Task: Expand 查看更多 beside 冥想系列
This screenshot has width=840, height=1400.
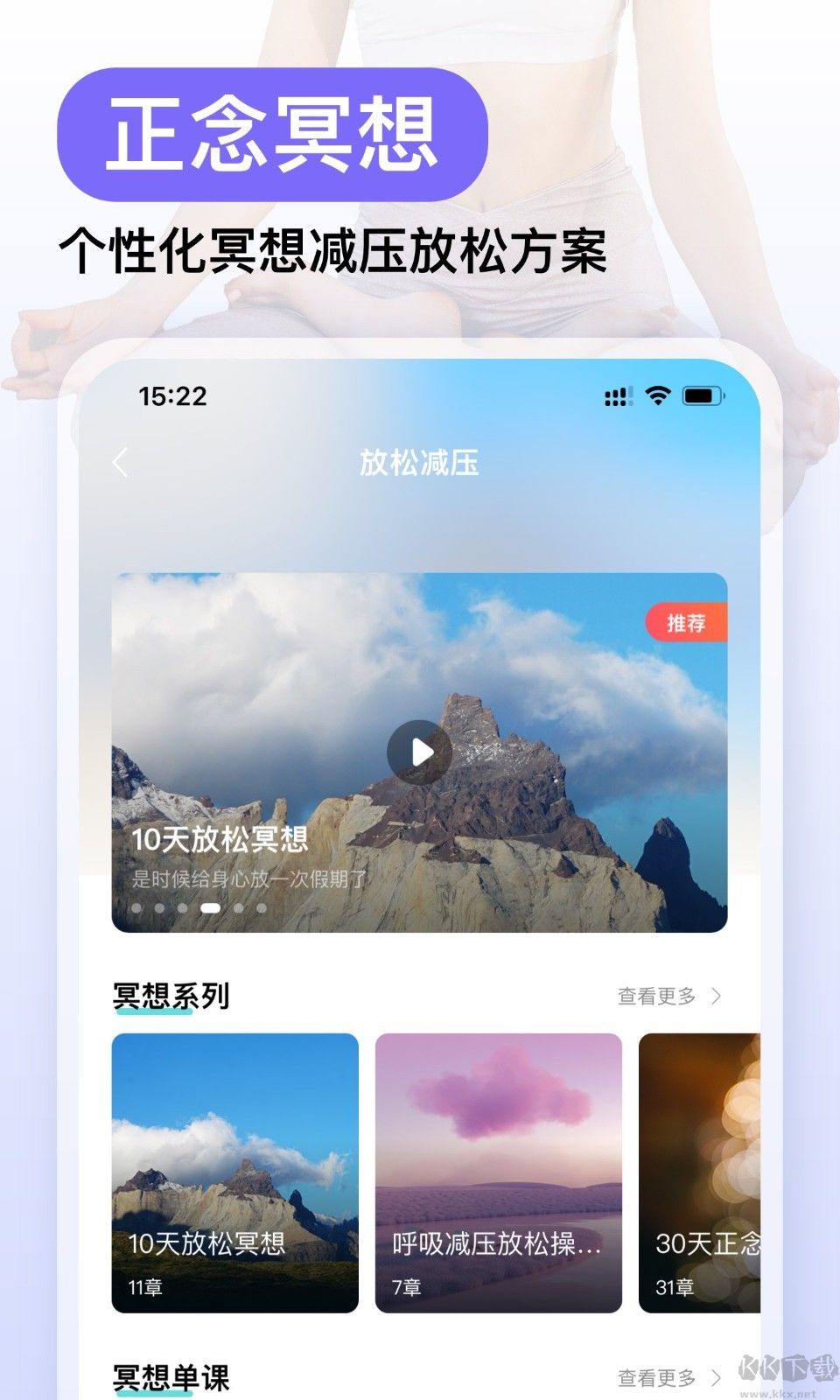Action: pos(658,997)
